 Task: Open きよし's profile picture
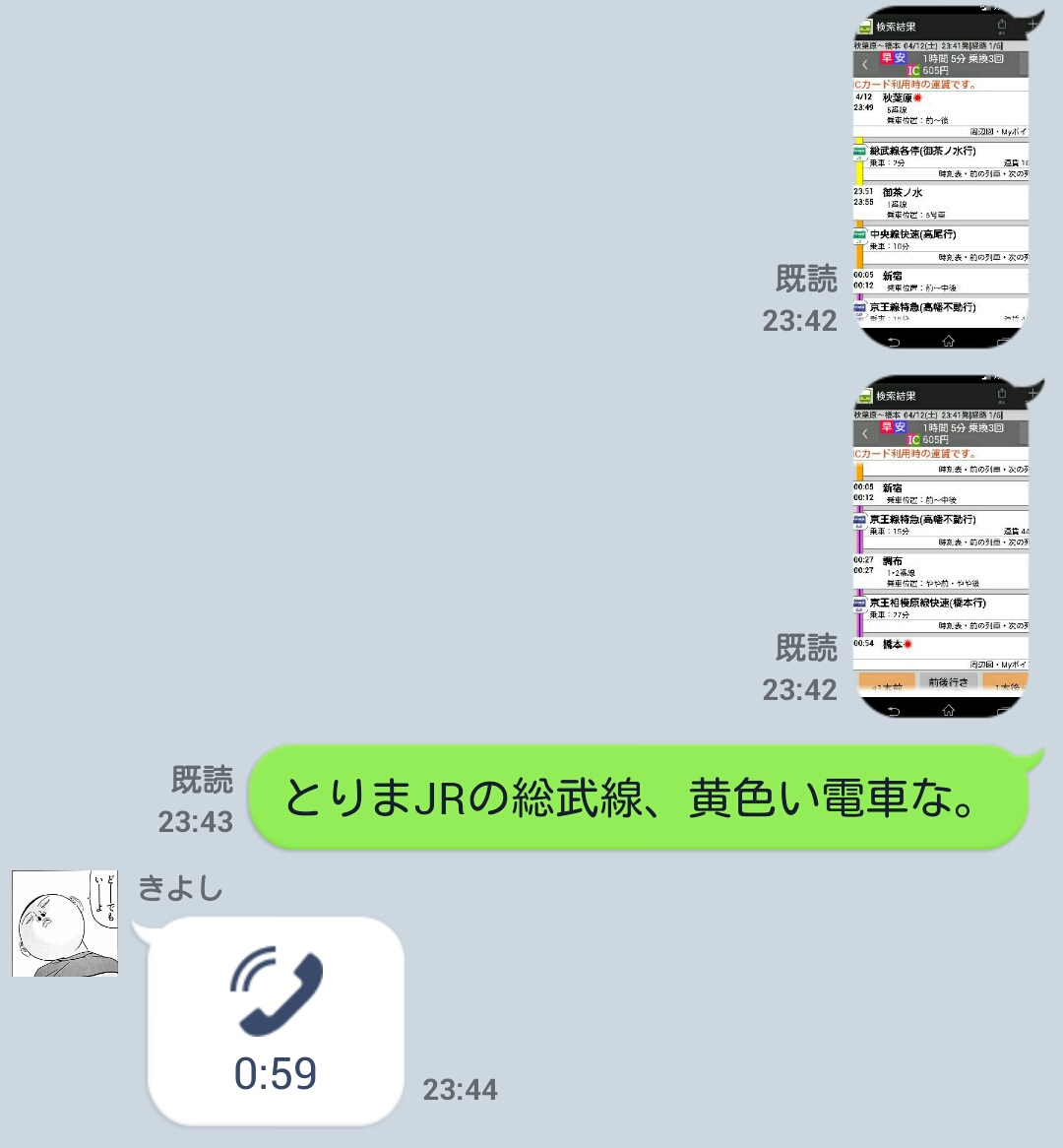pyautogui.click(x=65, y=924)
